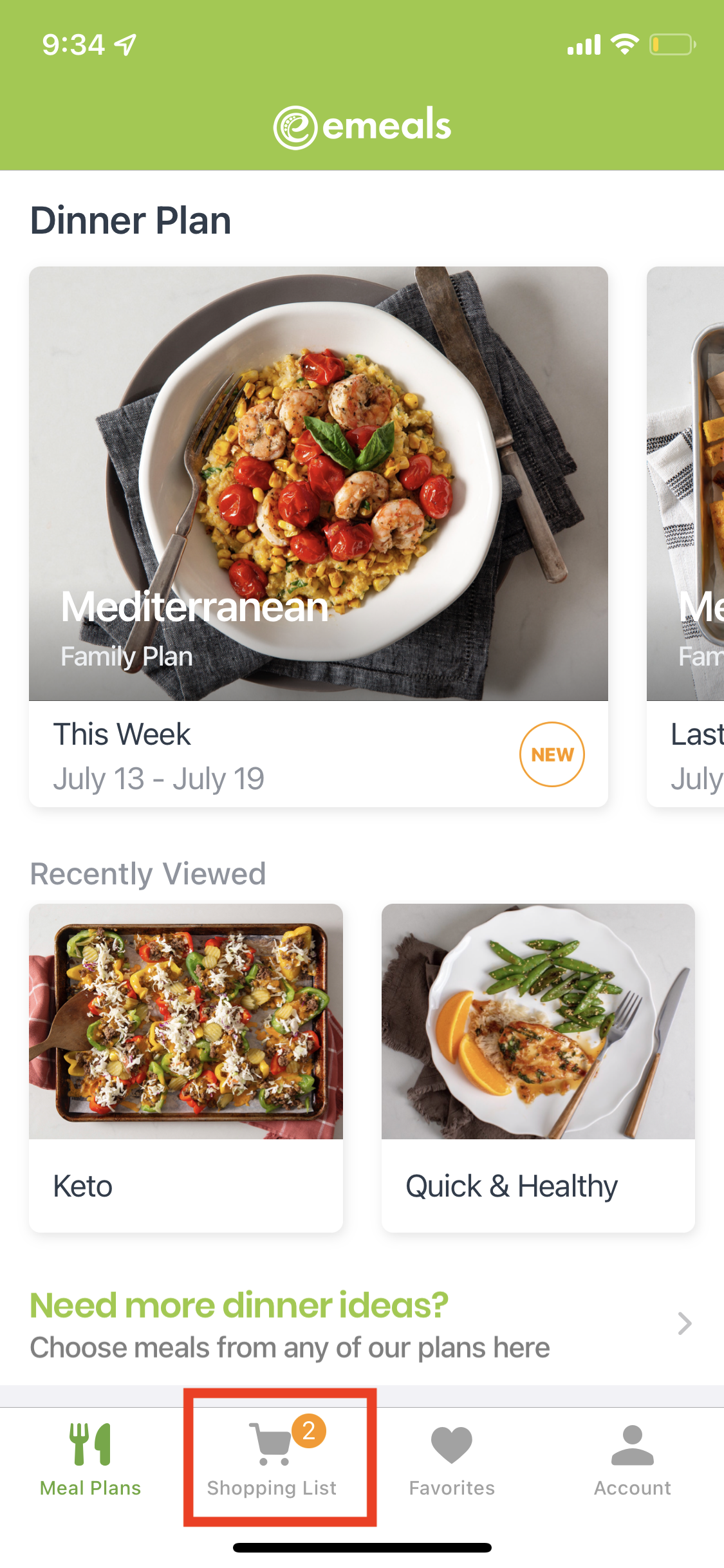Open the Mediterranean Family Plan for This Week
This screenshot has width=724, height=1568.
(319, 536)
